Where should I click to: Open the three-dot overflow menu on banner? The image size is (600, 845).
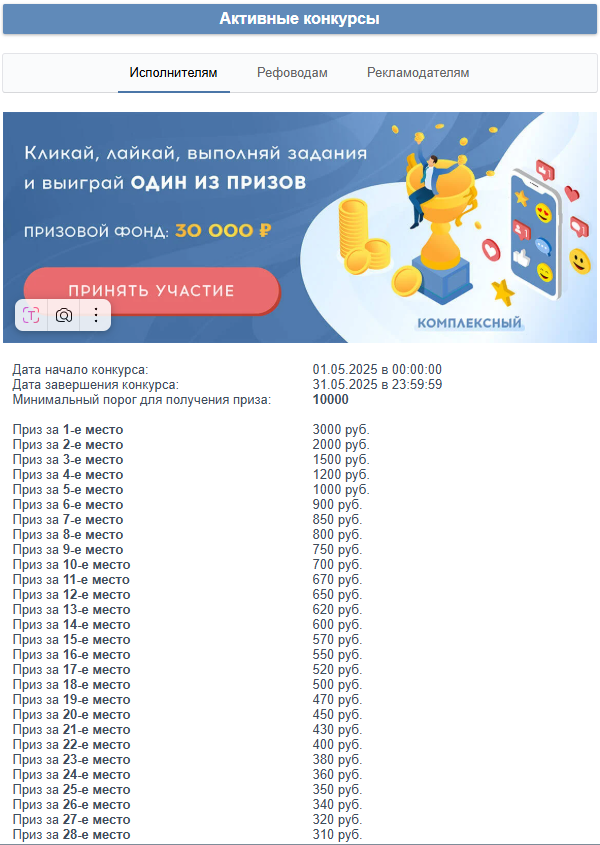pyautogui.click(x=96, y=315)
